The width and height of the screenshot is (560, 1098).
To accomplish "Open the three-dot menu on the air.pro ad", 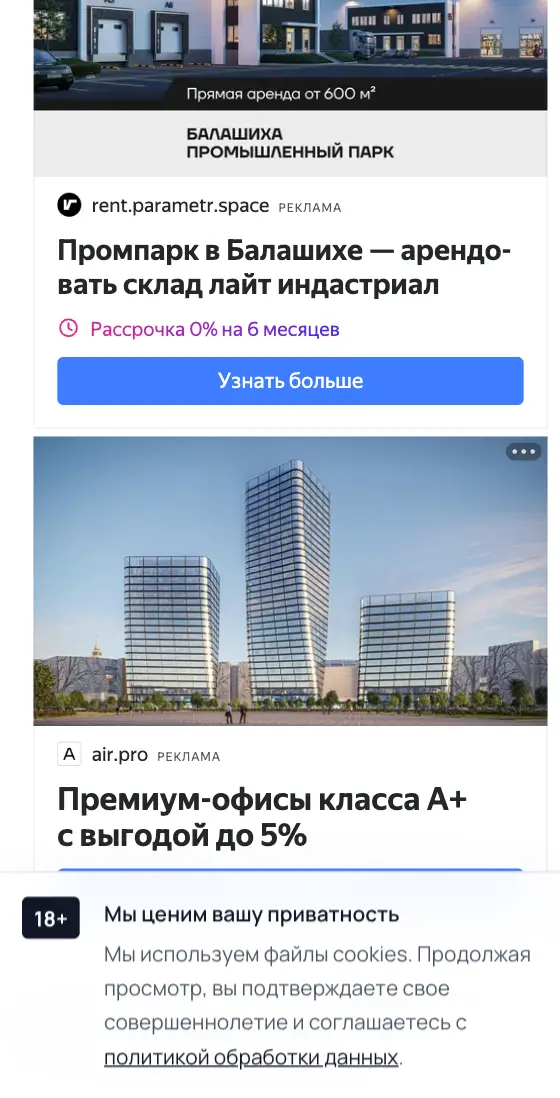I will [x=523, y=452].
